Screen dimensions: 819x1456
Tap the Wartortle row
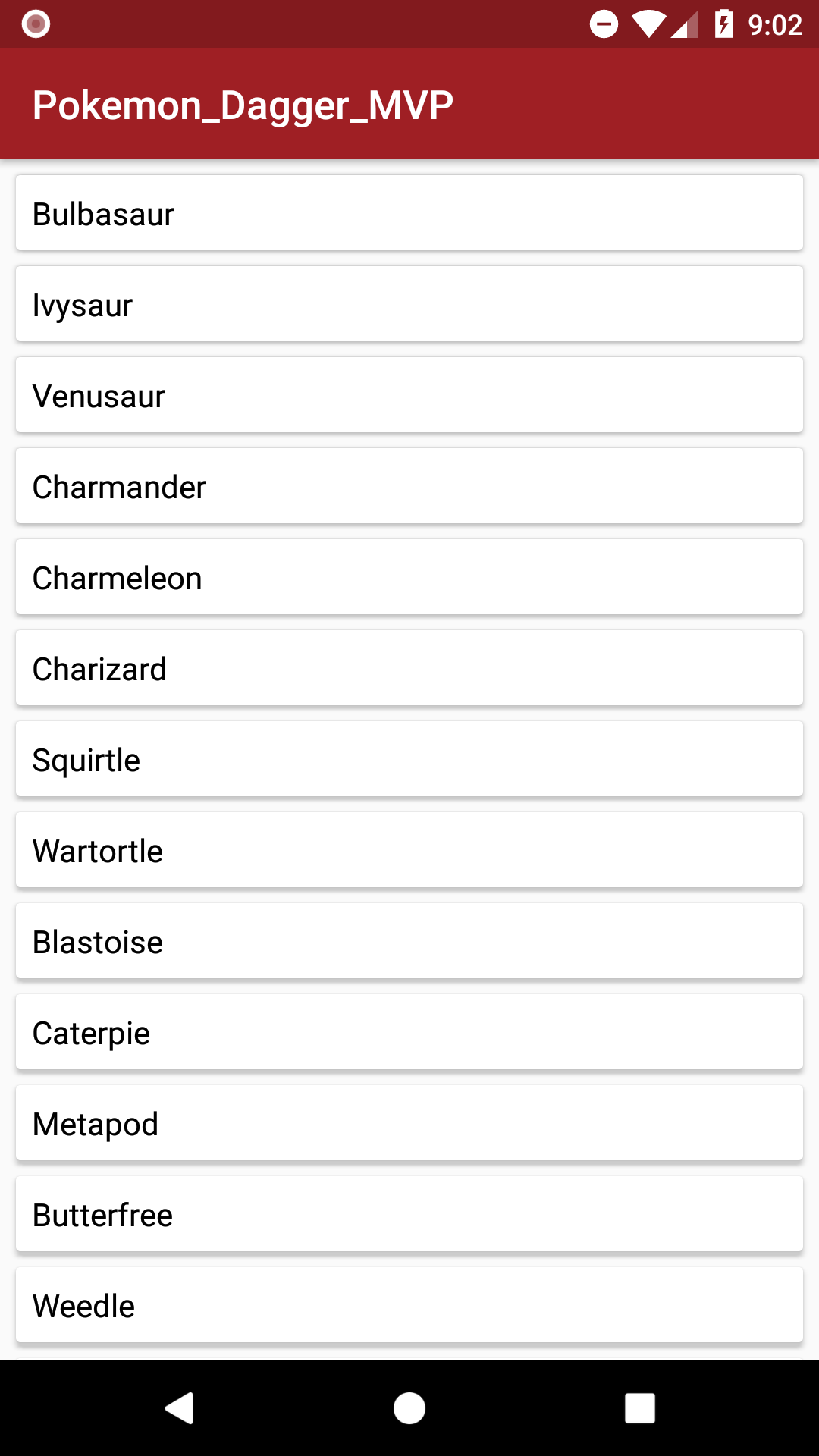tap(409, 850)
